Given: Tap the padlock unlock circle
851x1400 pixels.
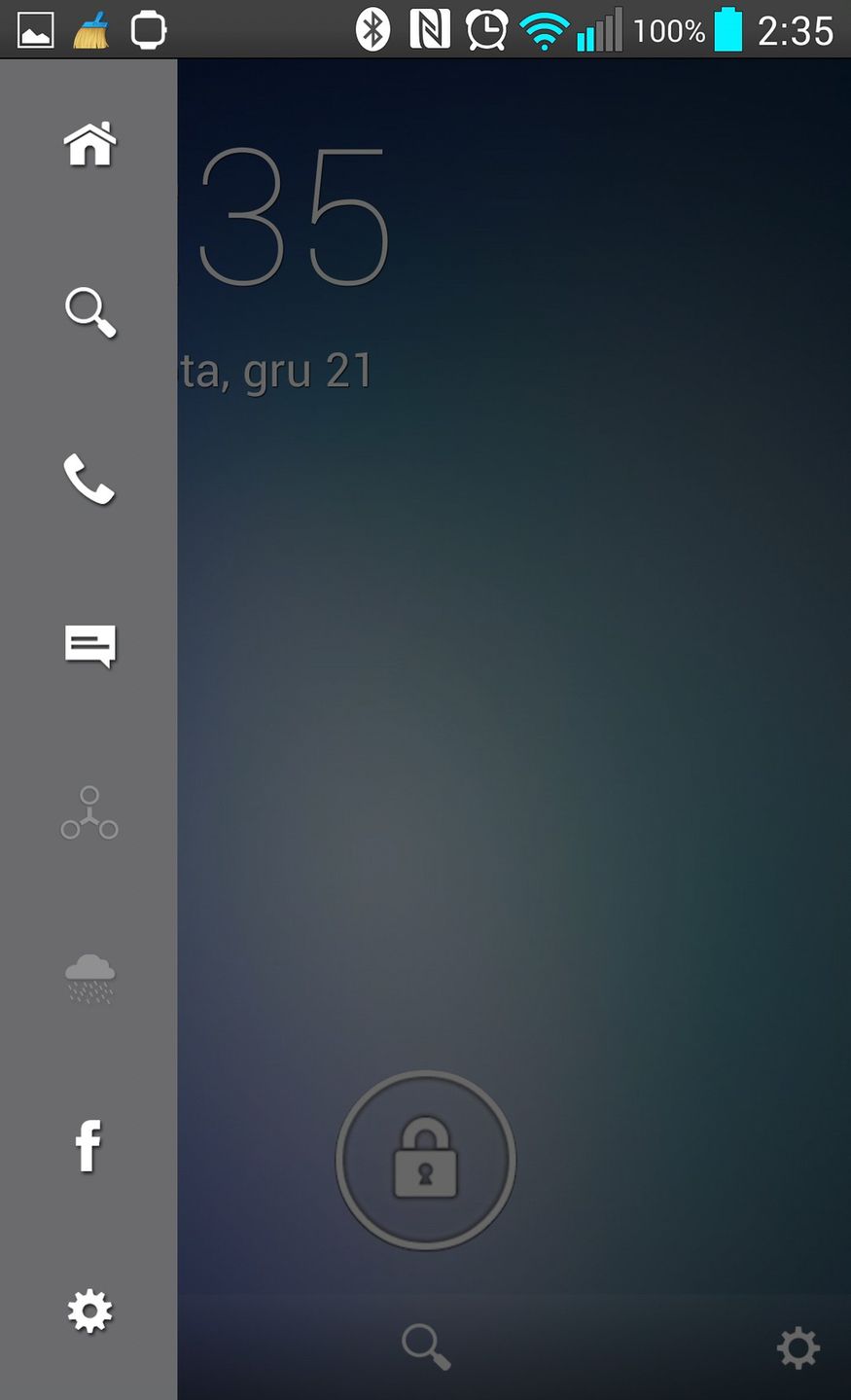Looking at the screenshot, I should [425, 1160].
